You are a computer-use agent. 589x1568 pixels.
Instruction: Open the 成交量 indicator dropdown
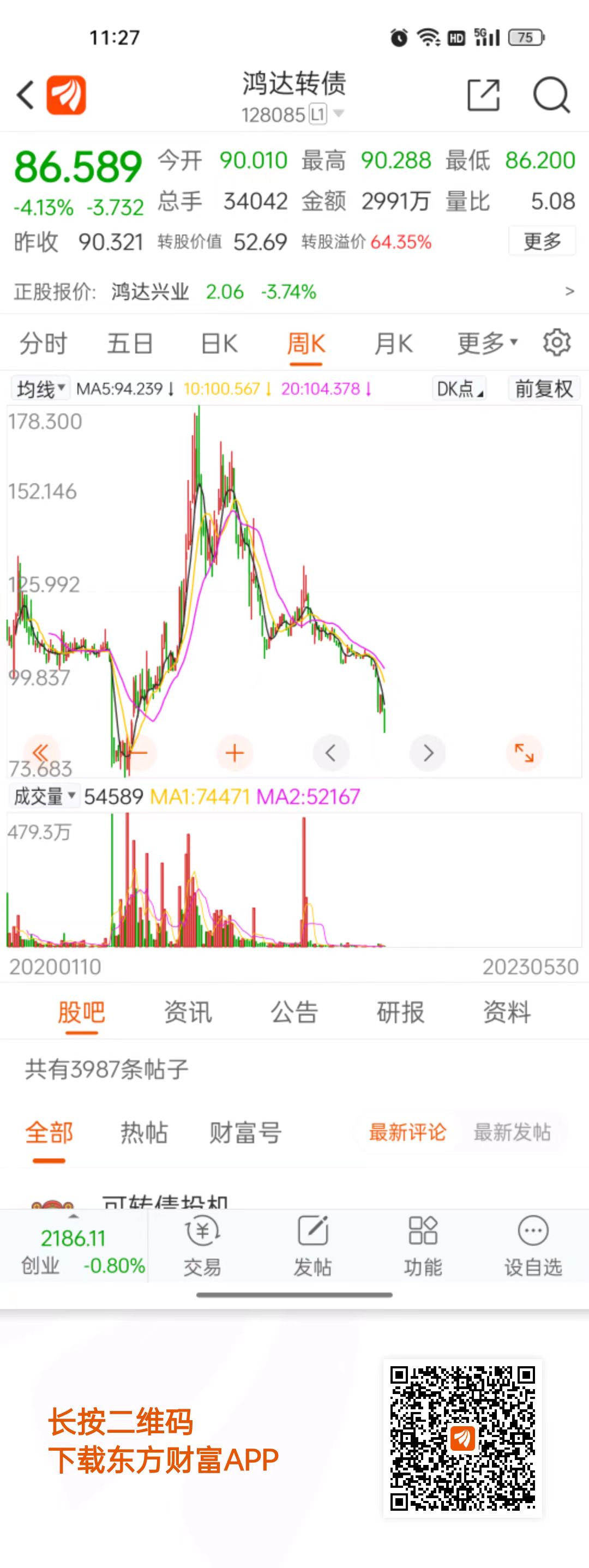(44, 796)
